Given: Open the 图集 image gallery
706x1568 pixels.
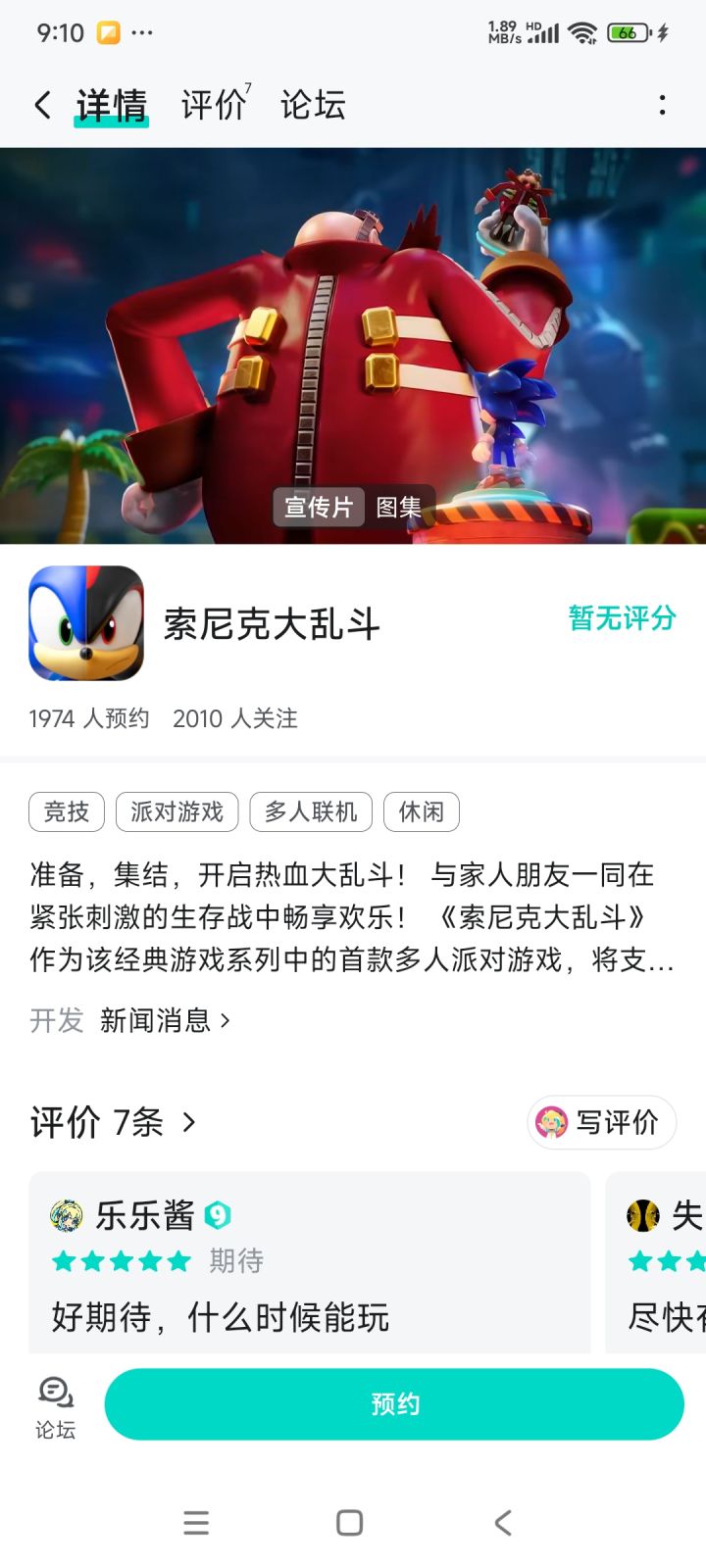Looking at the screenshot, I should (396, 508).
